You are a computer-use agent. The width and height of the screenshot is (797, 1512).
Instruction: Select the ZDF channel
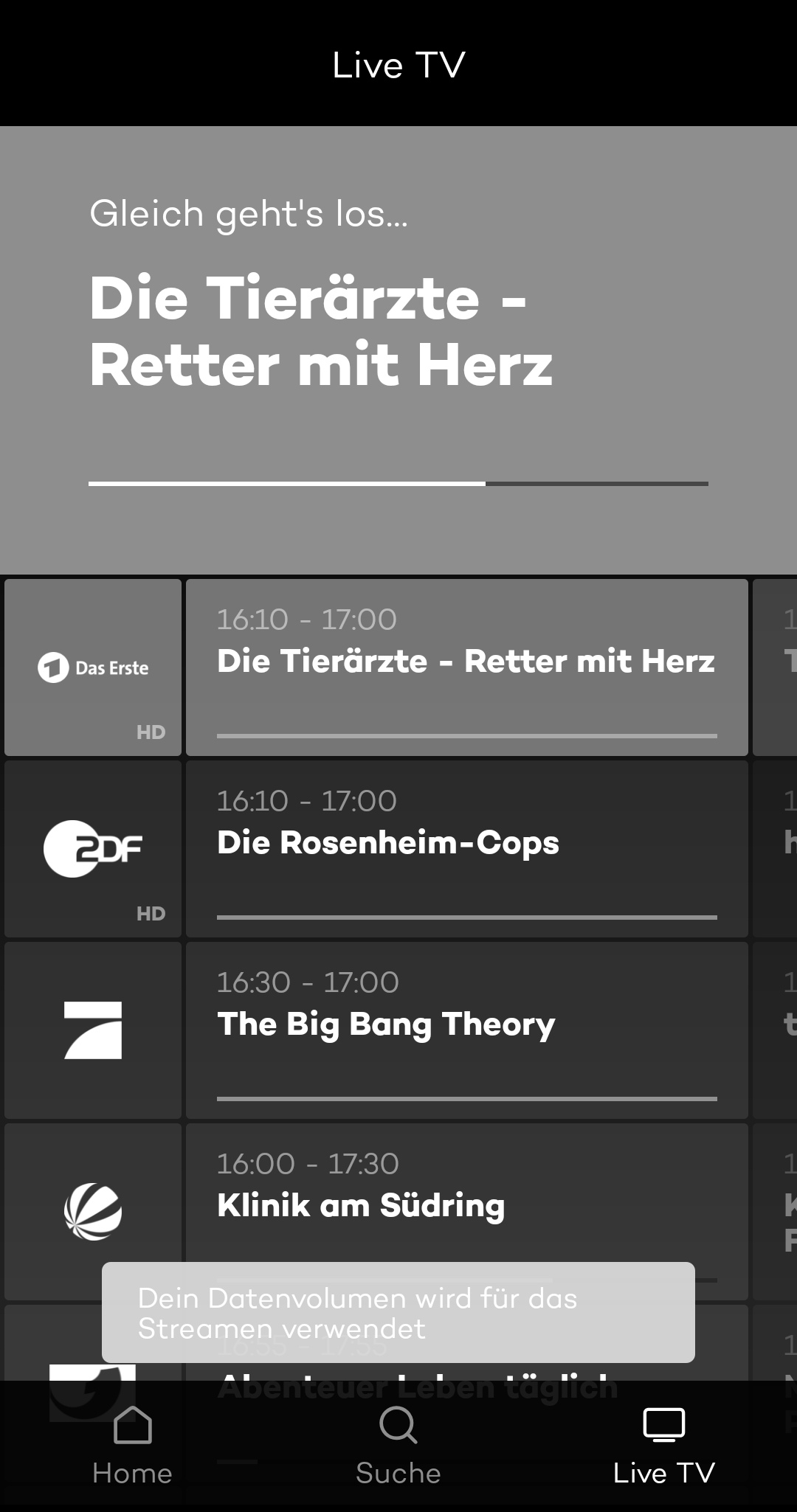point(93,849)
